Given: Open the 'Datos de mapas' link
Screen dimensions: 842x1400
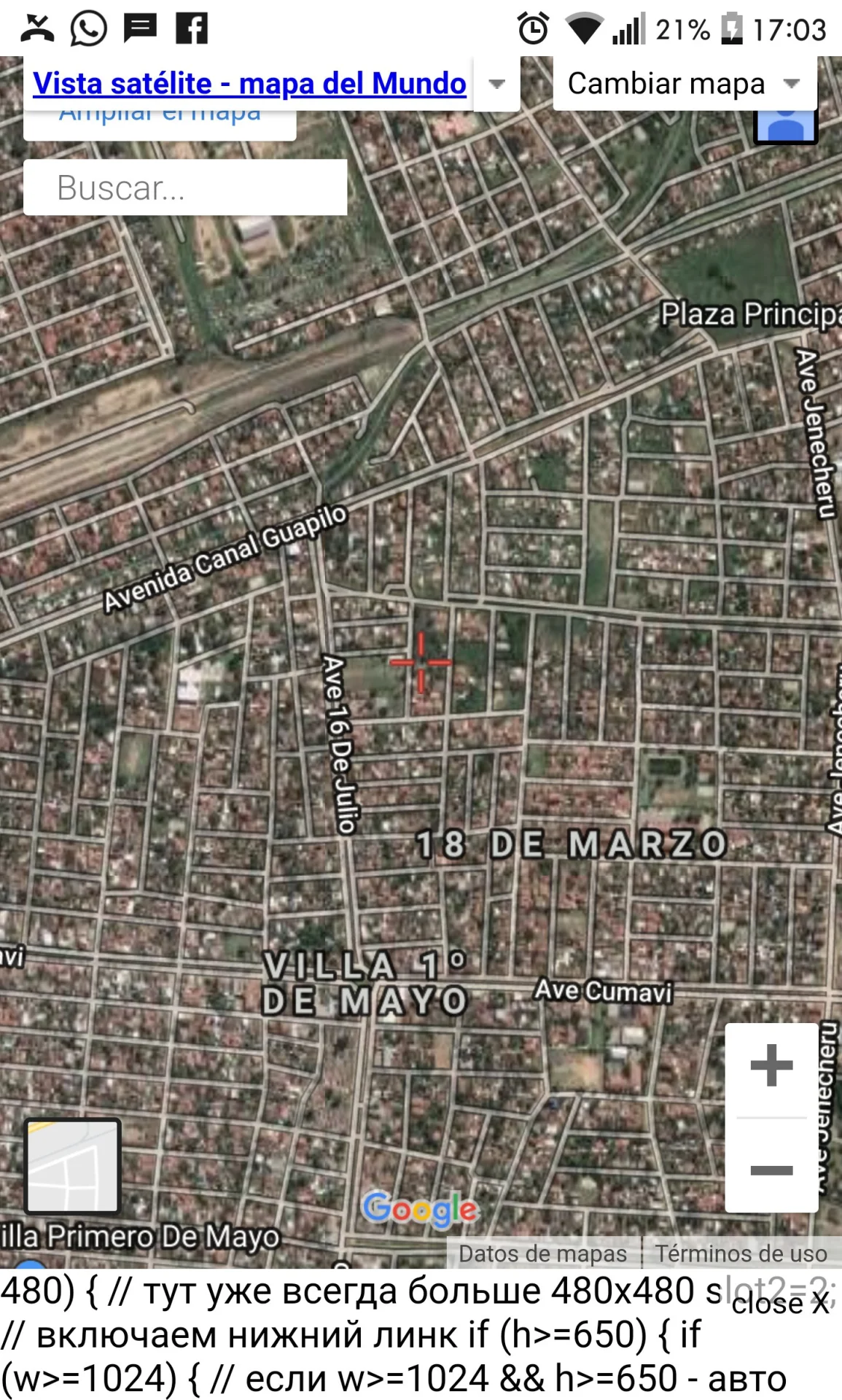Looking at the screenshot, I should pos(542,1253).
